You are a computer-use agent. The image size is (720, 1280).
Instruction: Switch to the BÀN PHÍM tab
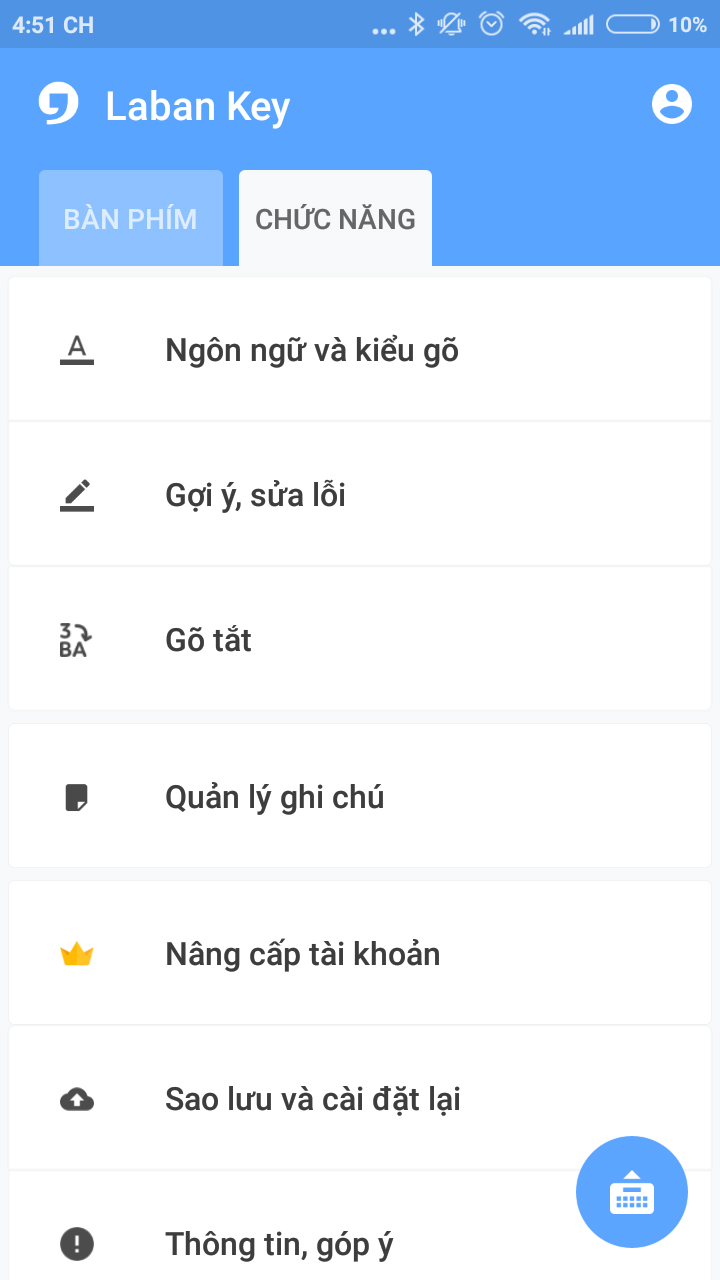[130, 218]
